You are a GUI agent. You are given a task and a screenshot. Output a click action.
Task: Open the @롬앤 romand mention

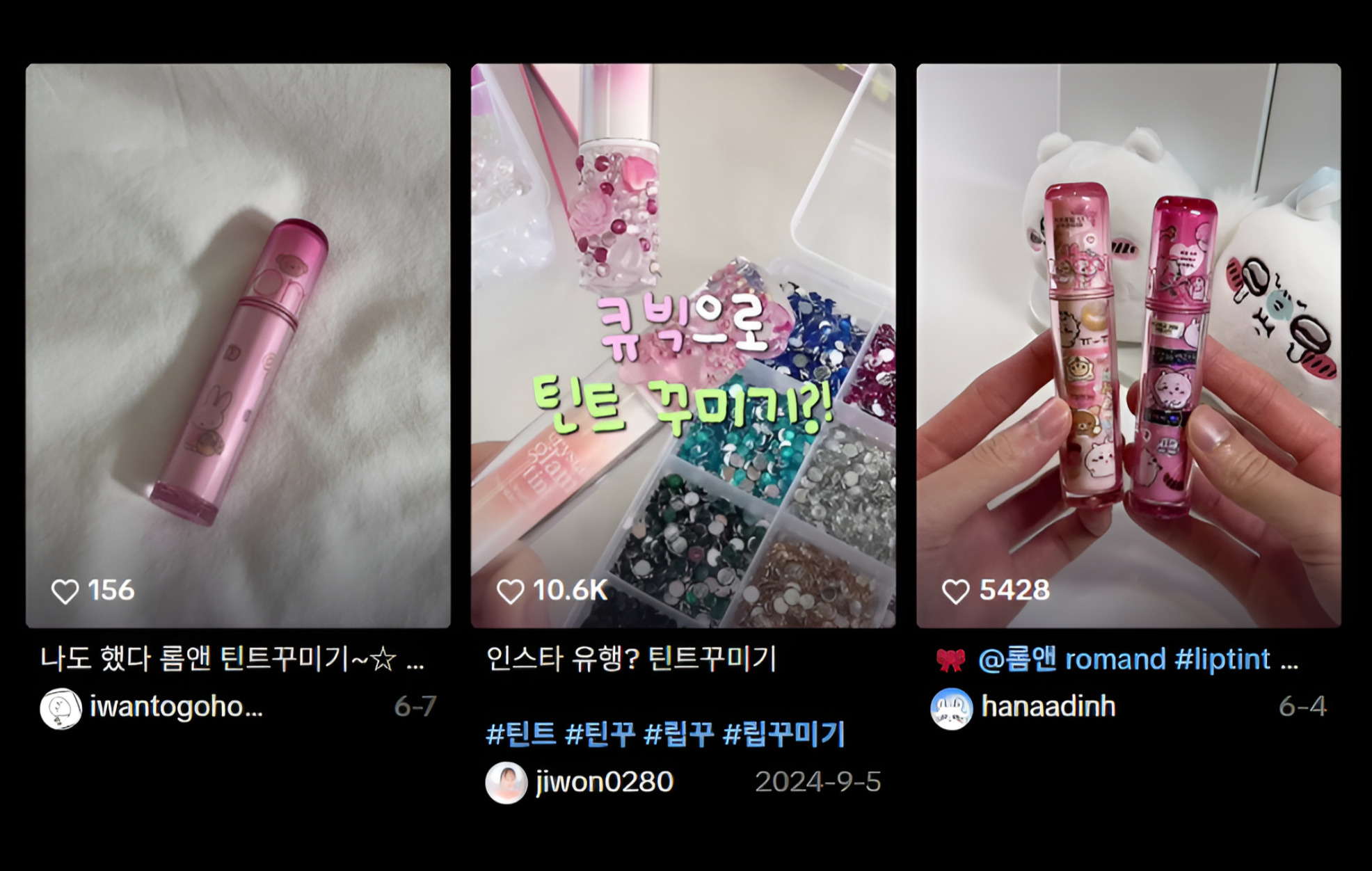[1071, 660]
